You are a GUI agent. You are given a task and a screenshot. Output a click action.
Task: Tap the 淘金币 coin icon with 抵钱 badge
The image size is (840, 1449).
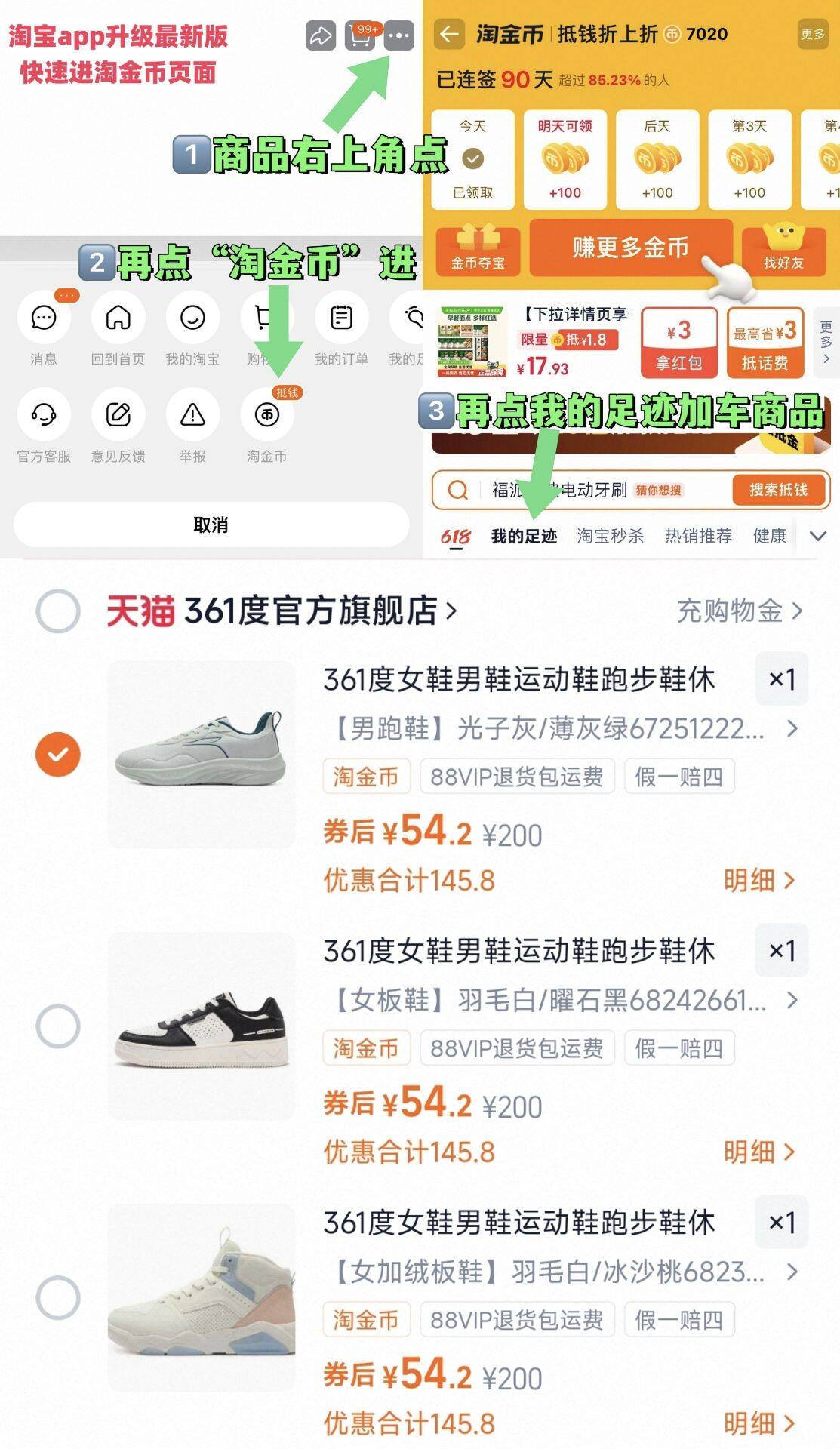pos(266,414)
